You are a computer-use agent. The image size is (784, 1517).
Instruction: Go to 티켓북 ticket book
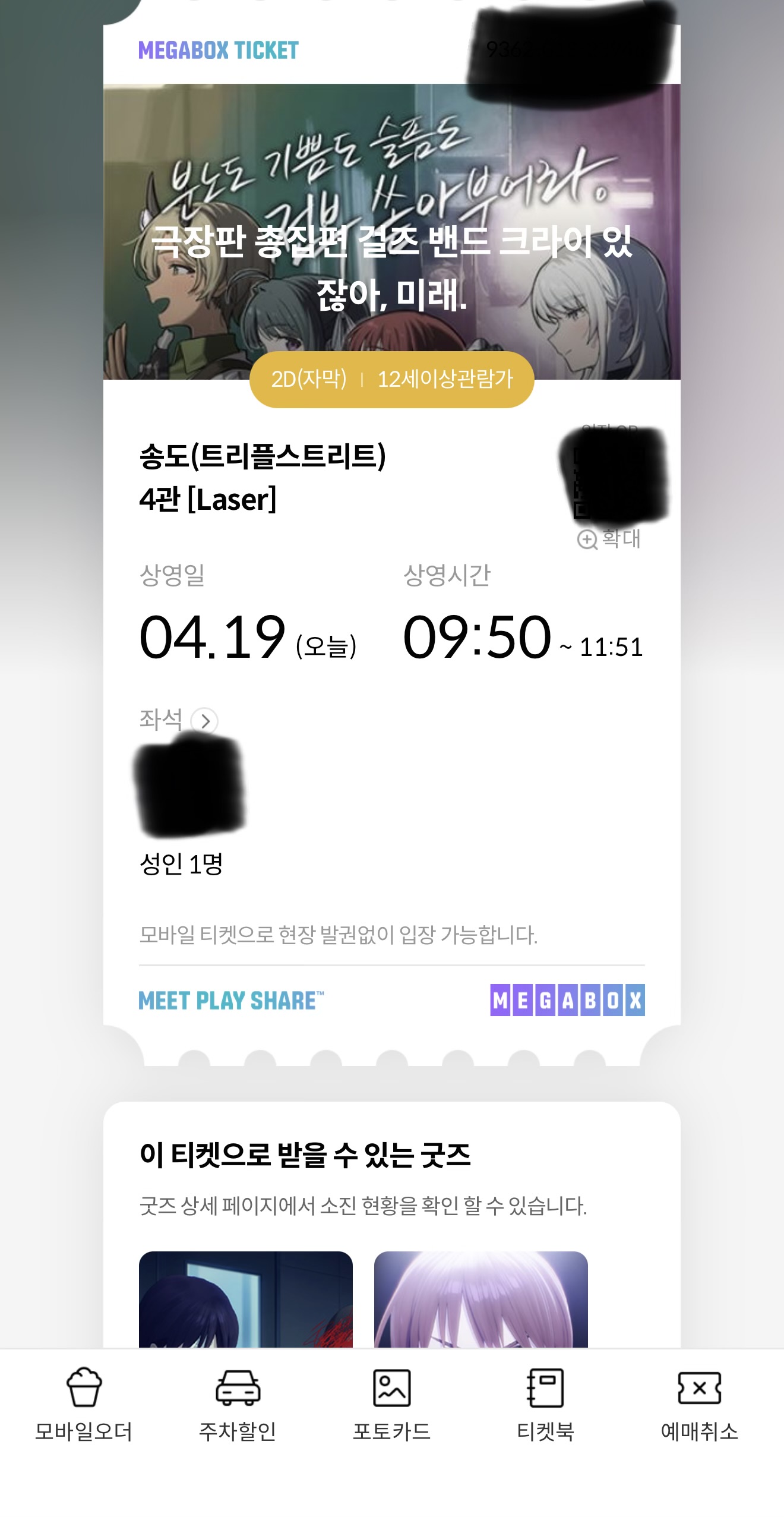545,1404
